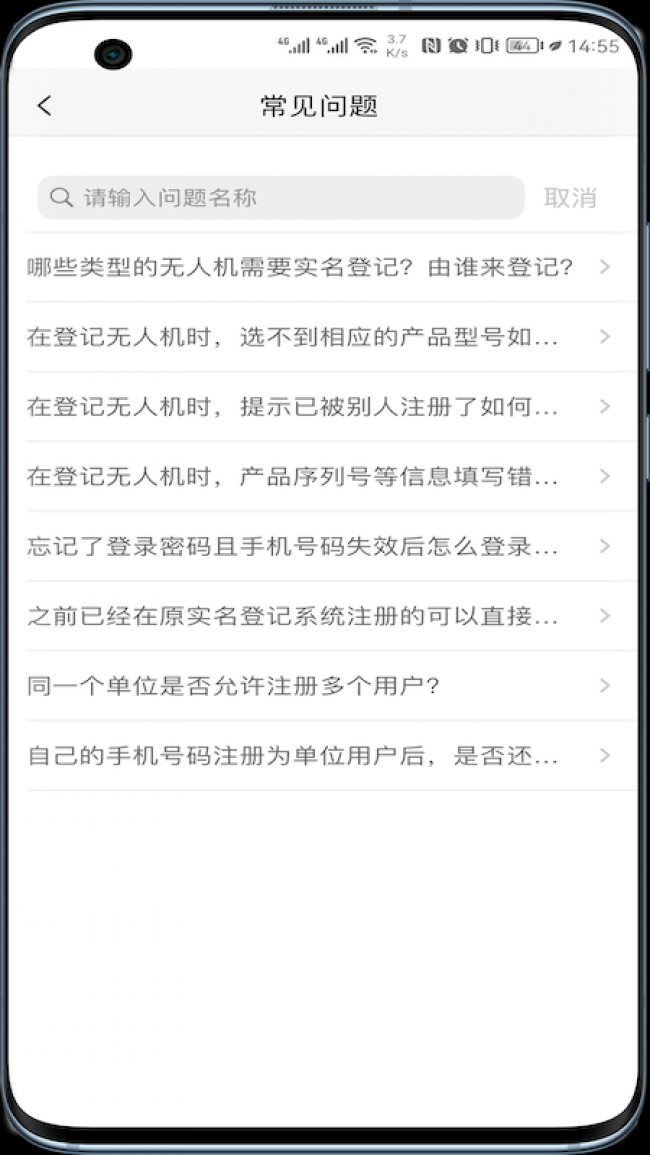View 之前已经在原实名登记系统注册 question

(x=318, y=616)
